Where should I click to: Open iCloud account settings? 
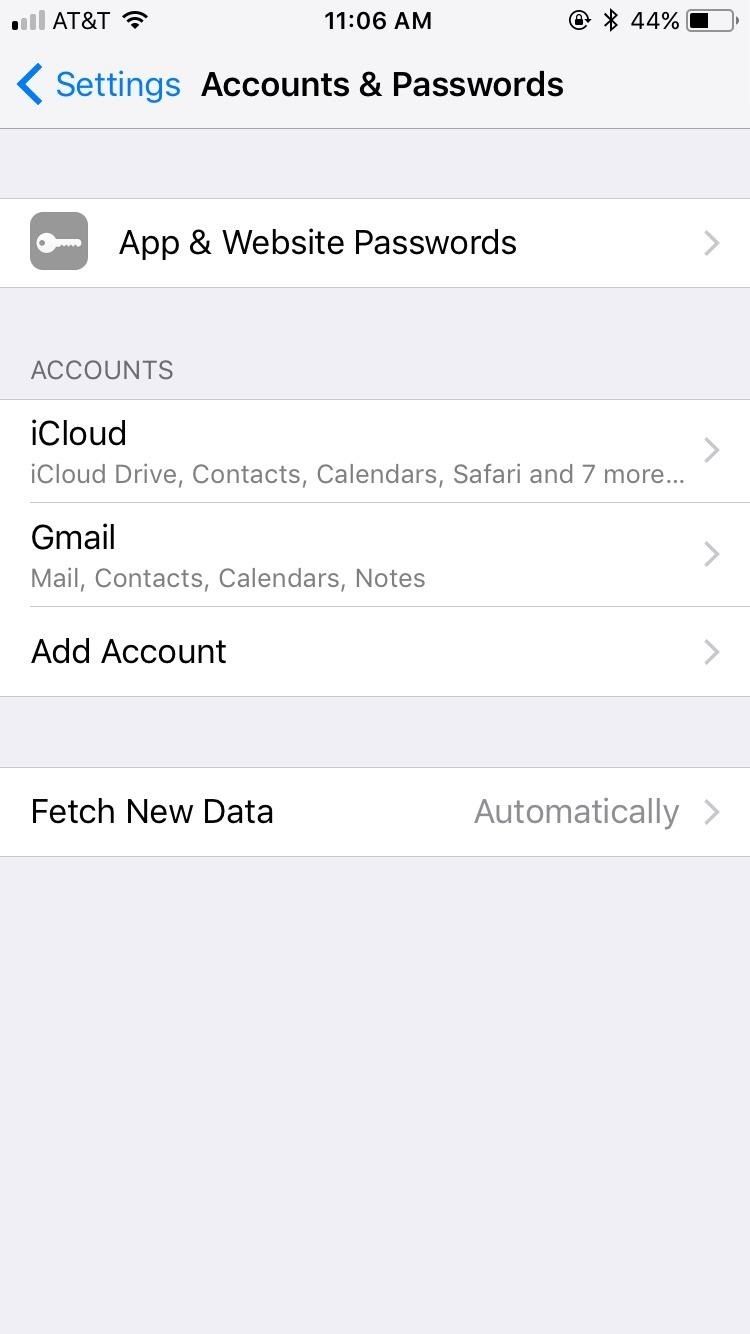click(300, 448)
